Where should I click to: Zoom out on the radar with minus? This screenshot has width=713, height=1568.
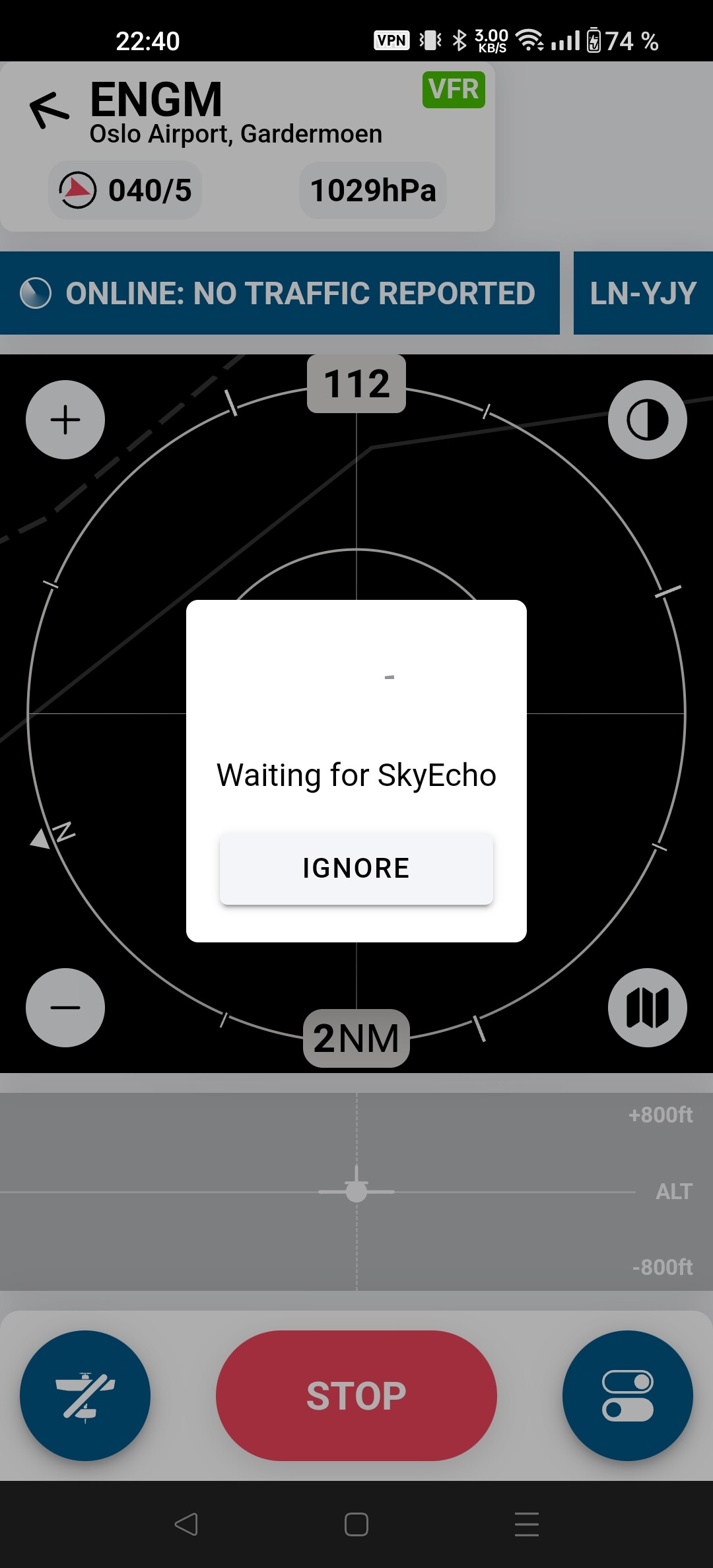[65, 1008]
